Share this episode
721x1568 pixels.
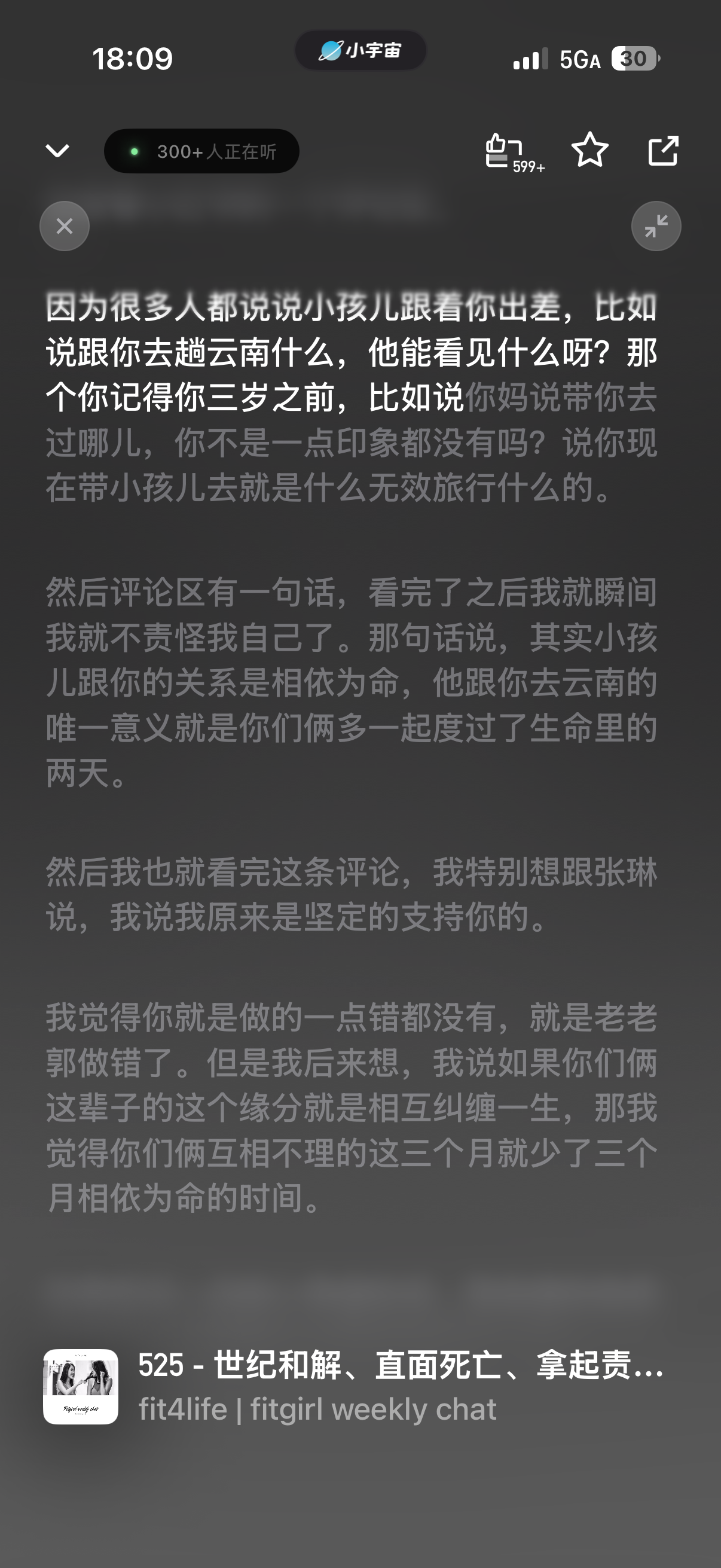pyautogui.click(x=662, y=150)
